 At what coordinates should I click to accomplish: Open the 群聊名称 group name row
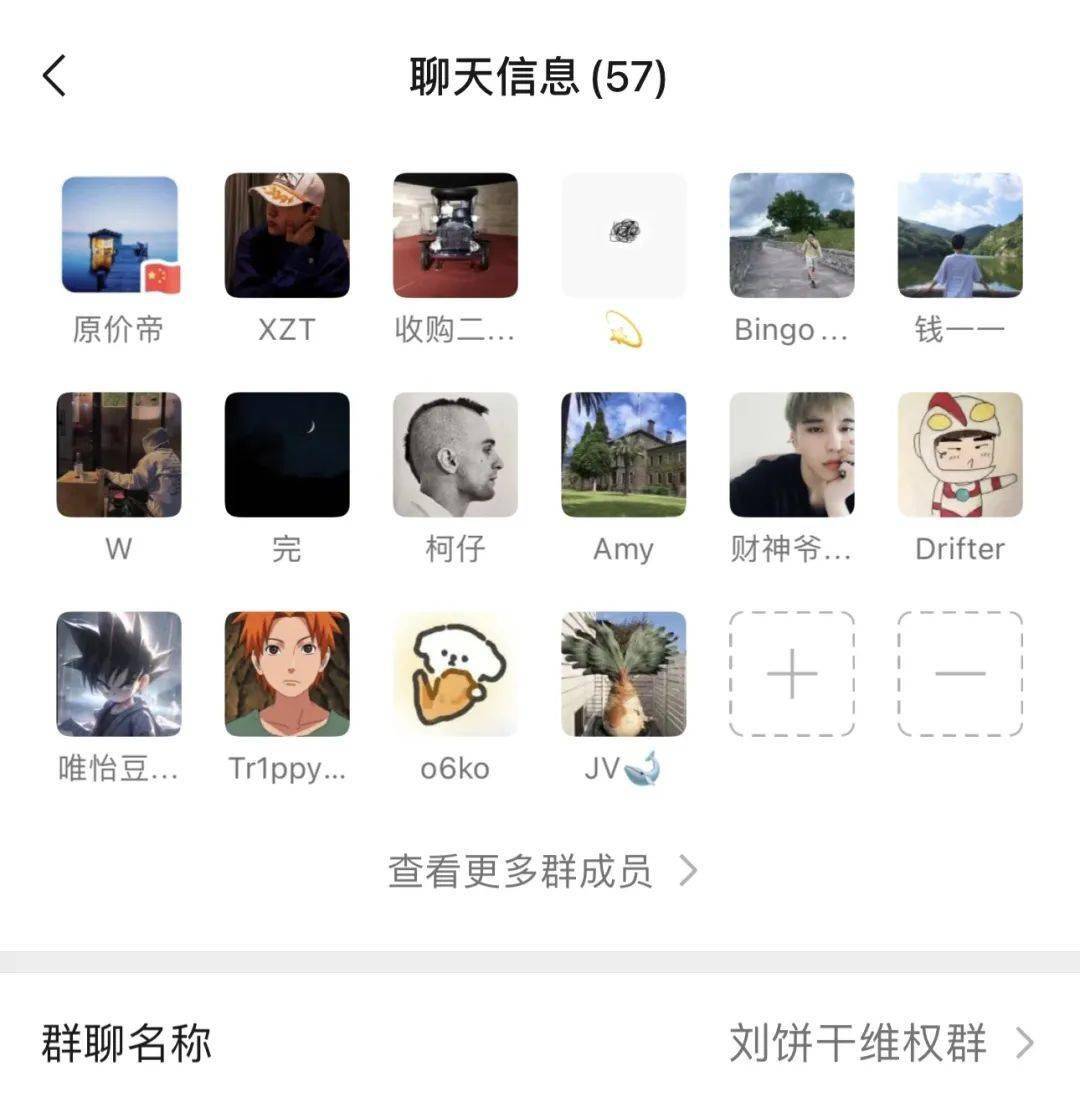(x=540, y=1043)
